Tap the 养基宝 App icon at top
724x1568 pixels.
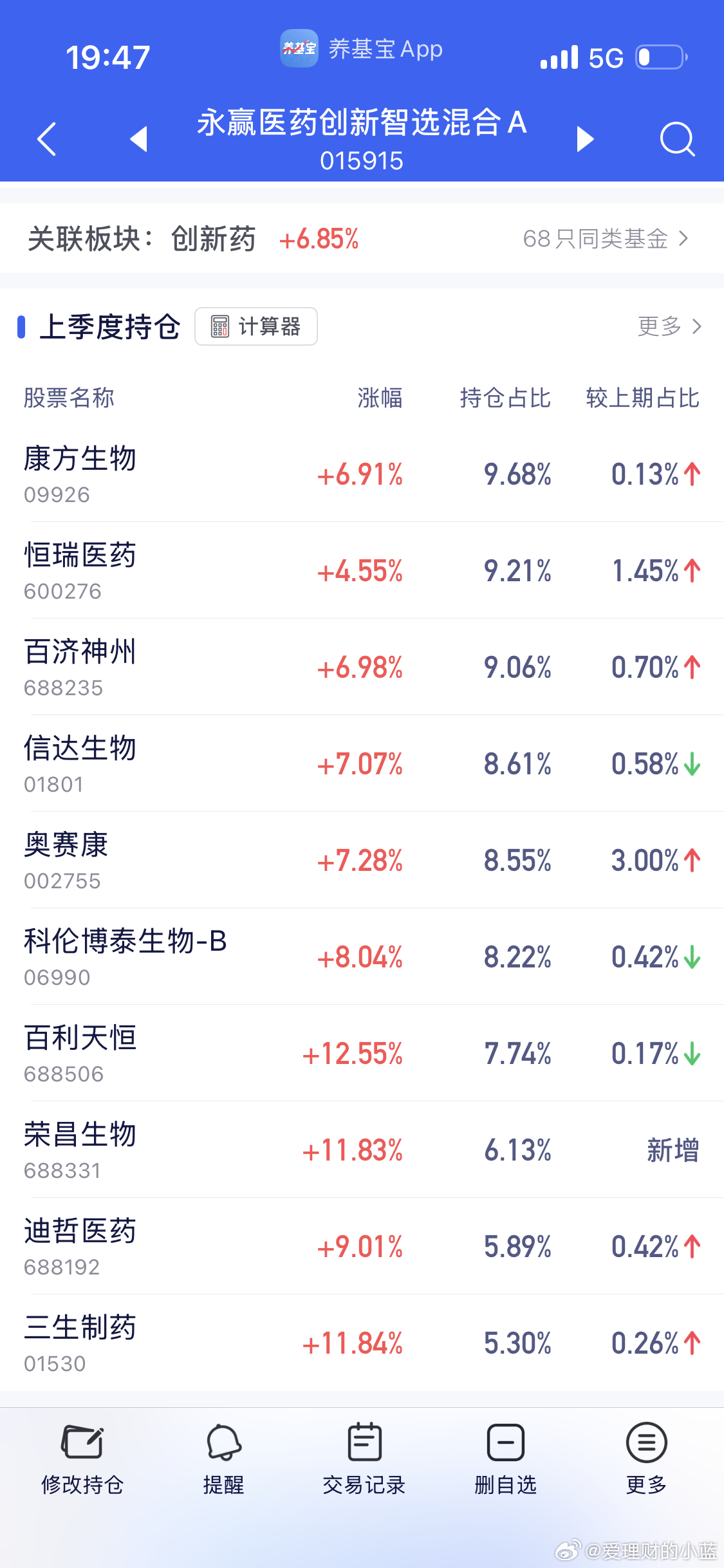click(x=298, y=49)
